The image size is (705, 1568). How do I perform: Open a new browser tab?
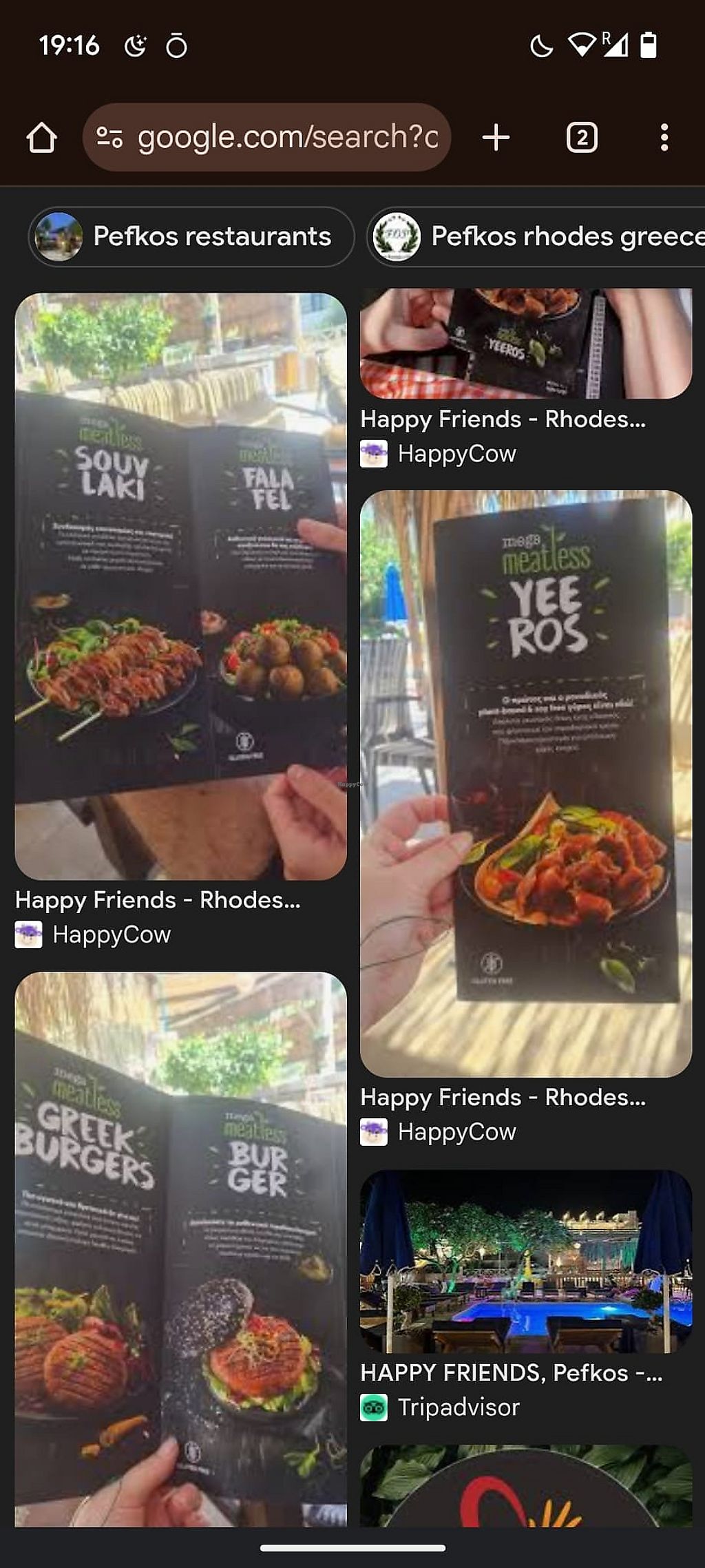pos(496,138)
